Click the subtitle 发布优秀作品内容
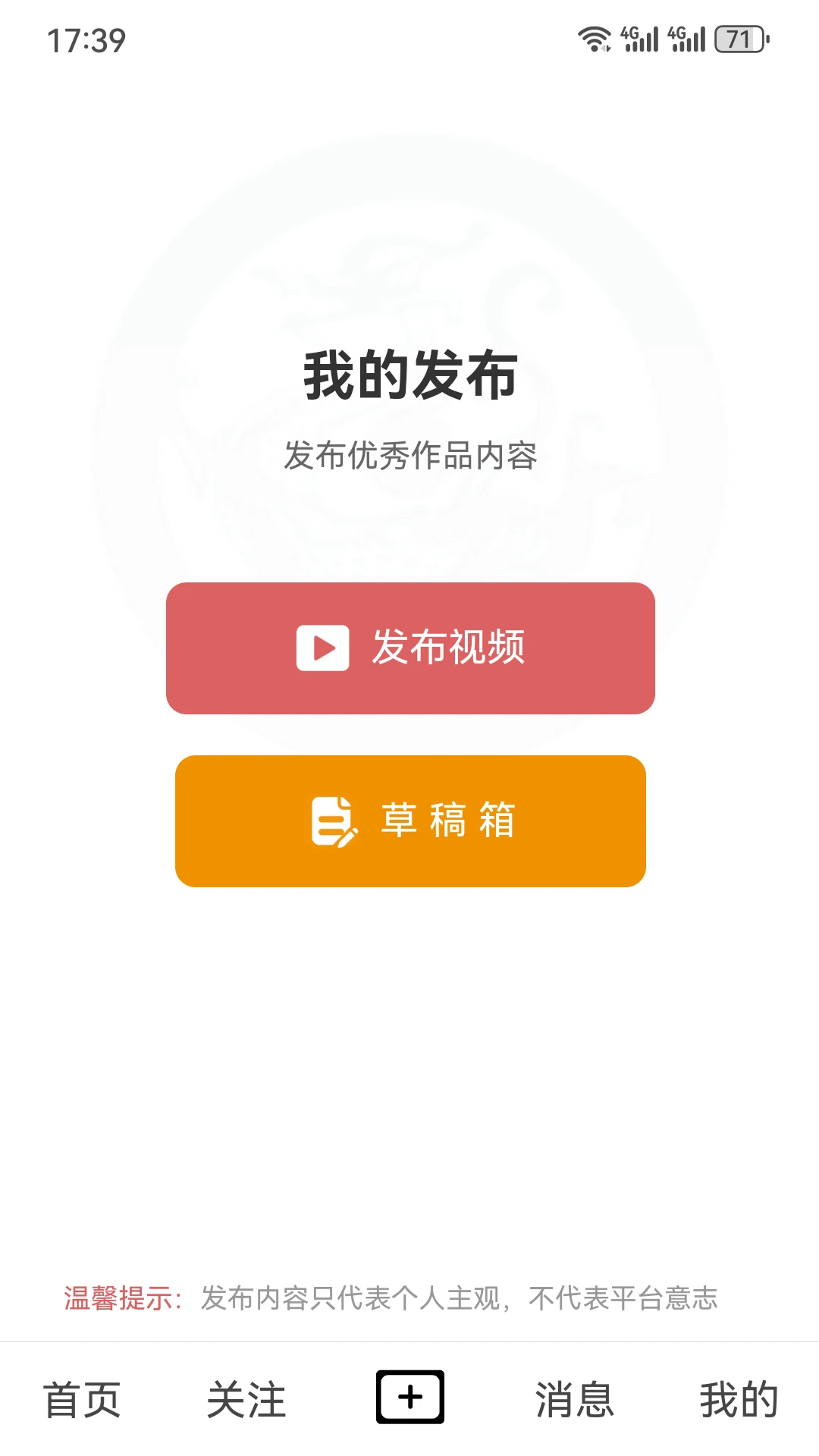819x1456 pixels. 409,456
